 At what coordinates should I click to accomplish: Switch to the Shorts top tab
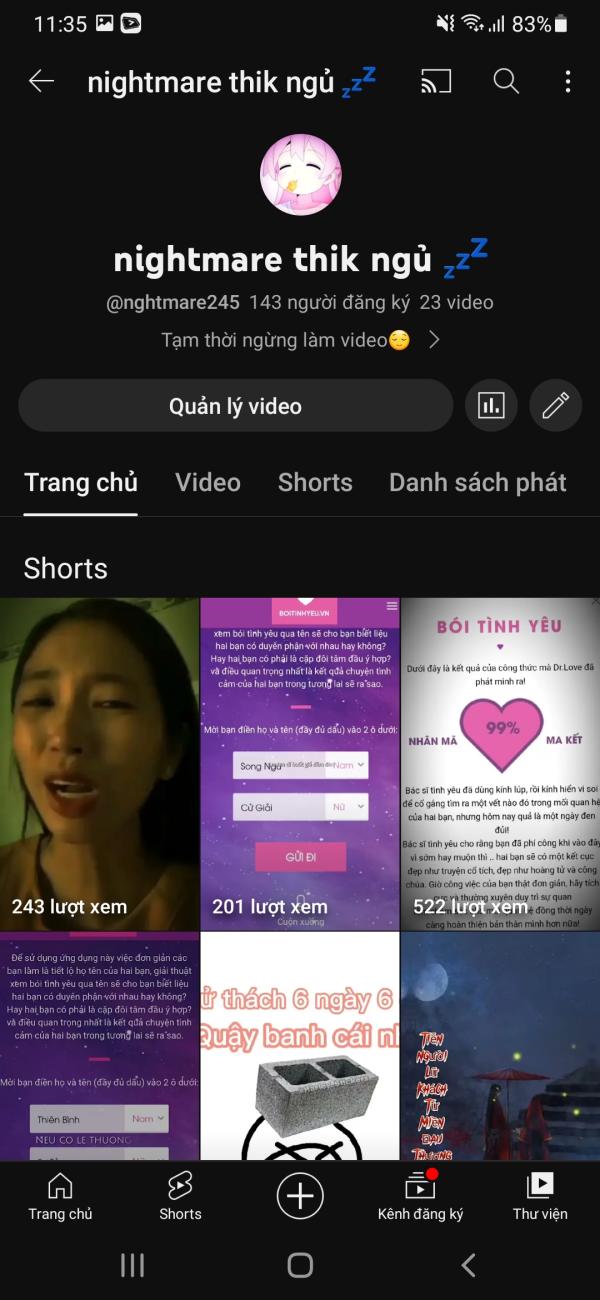click(315, 482)
